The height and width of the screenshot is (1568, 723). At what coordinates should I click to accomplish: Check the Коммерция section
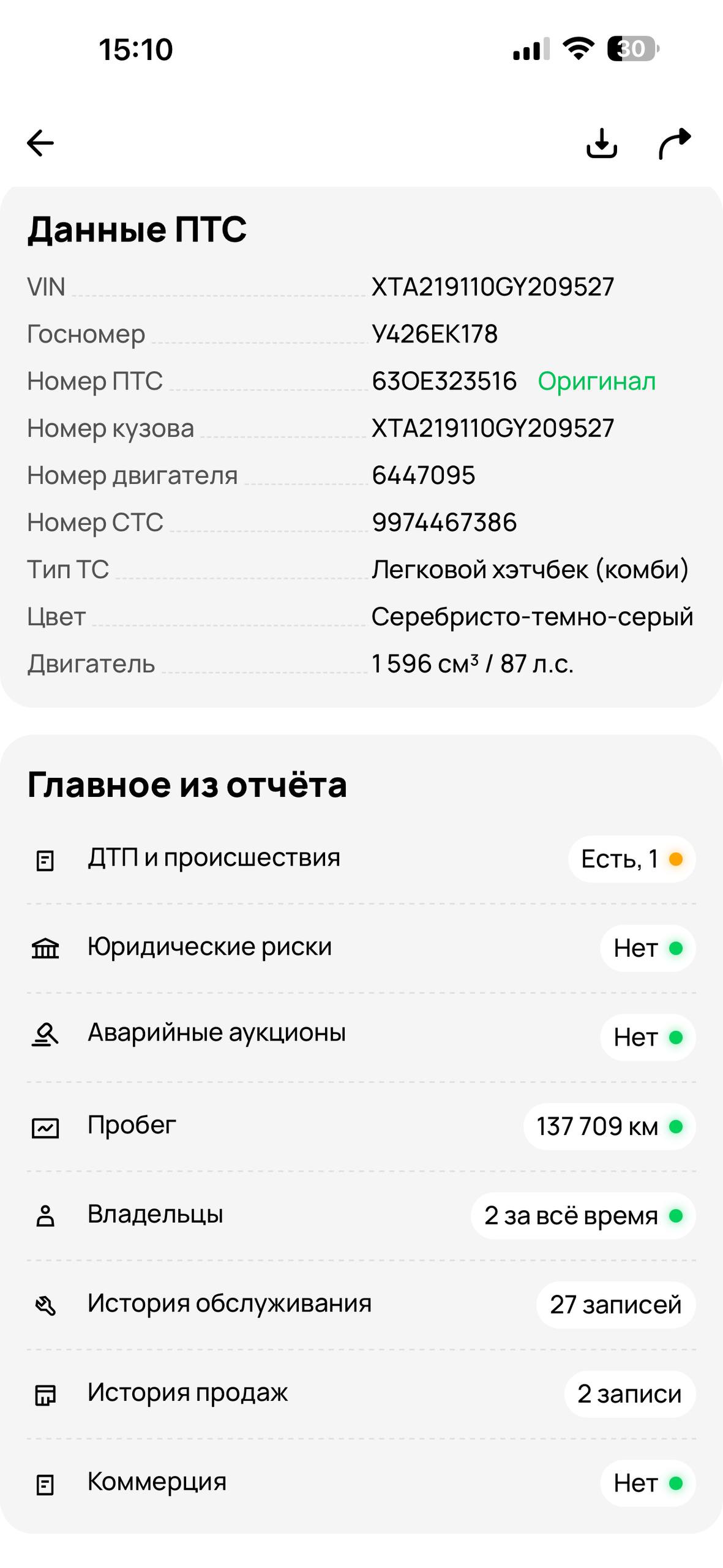click(361, 1483)
